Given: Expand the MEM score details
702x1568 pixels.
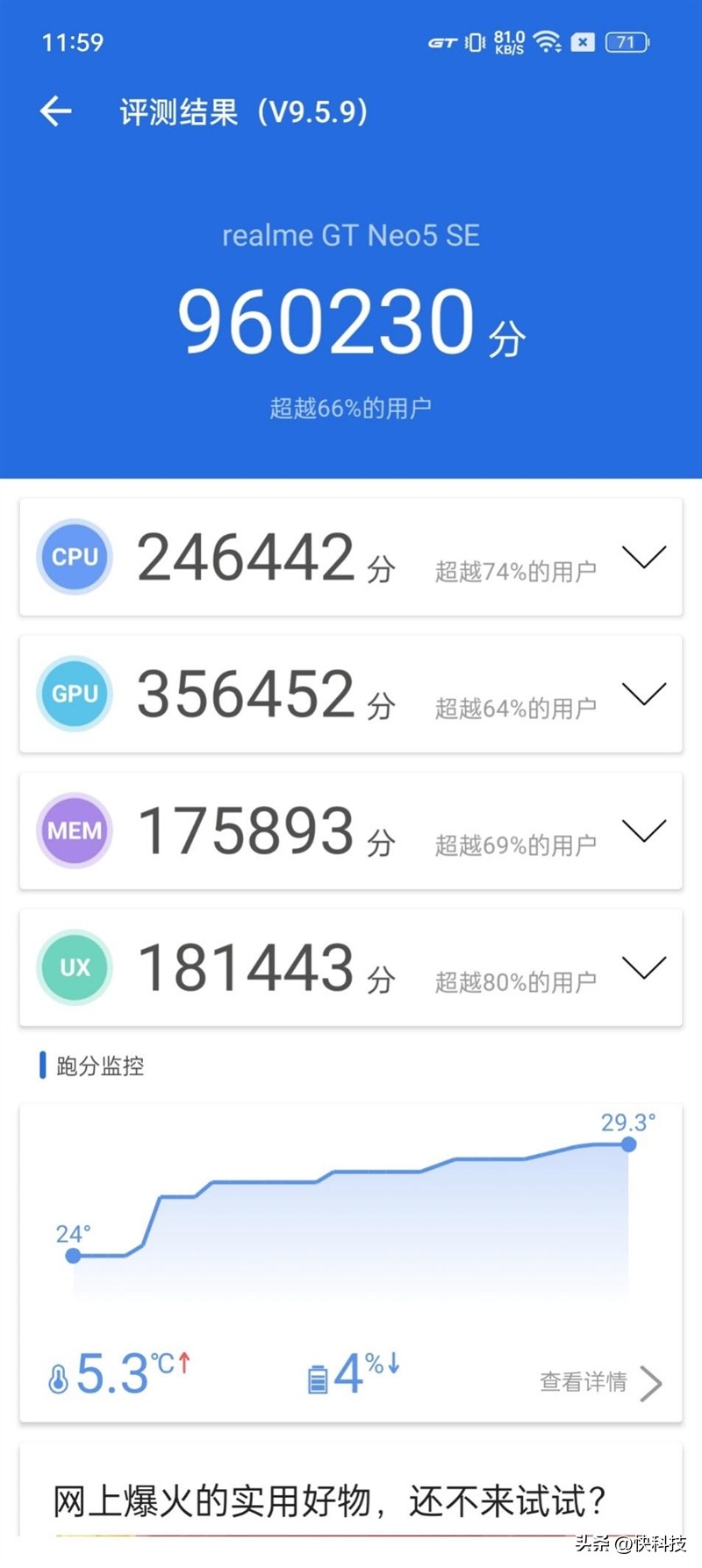Looking at the screenshot, I should point(646,830).
